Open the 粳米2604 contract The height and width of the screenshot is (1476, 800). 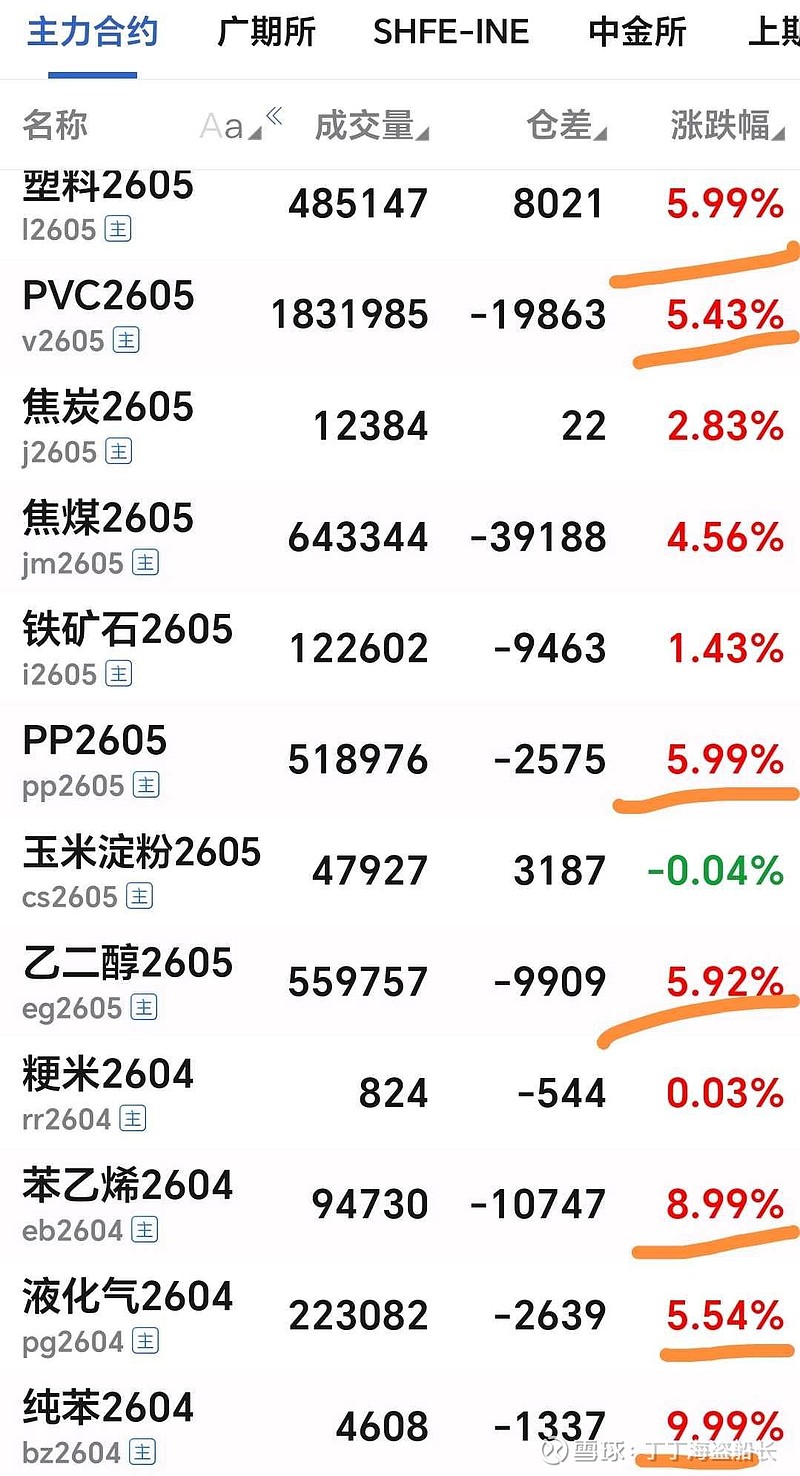(400, 1093)
